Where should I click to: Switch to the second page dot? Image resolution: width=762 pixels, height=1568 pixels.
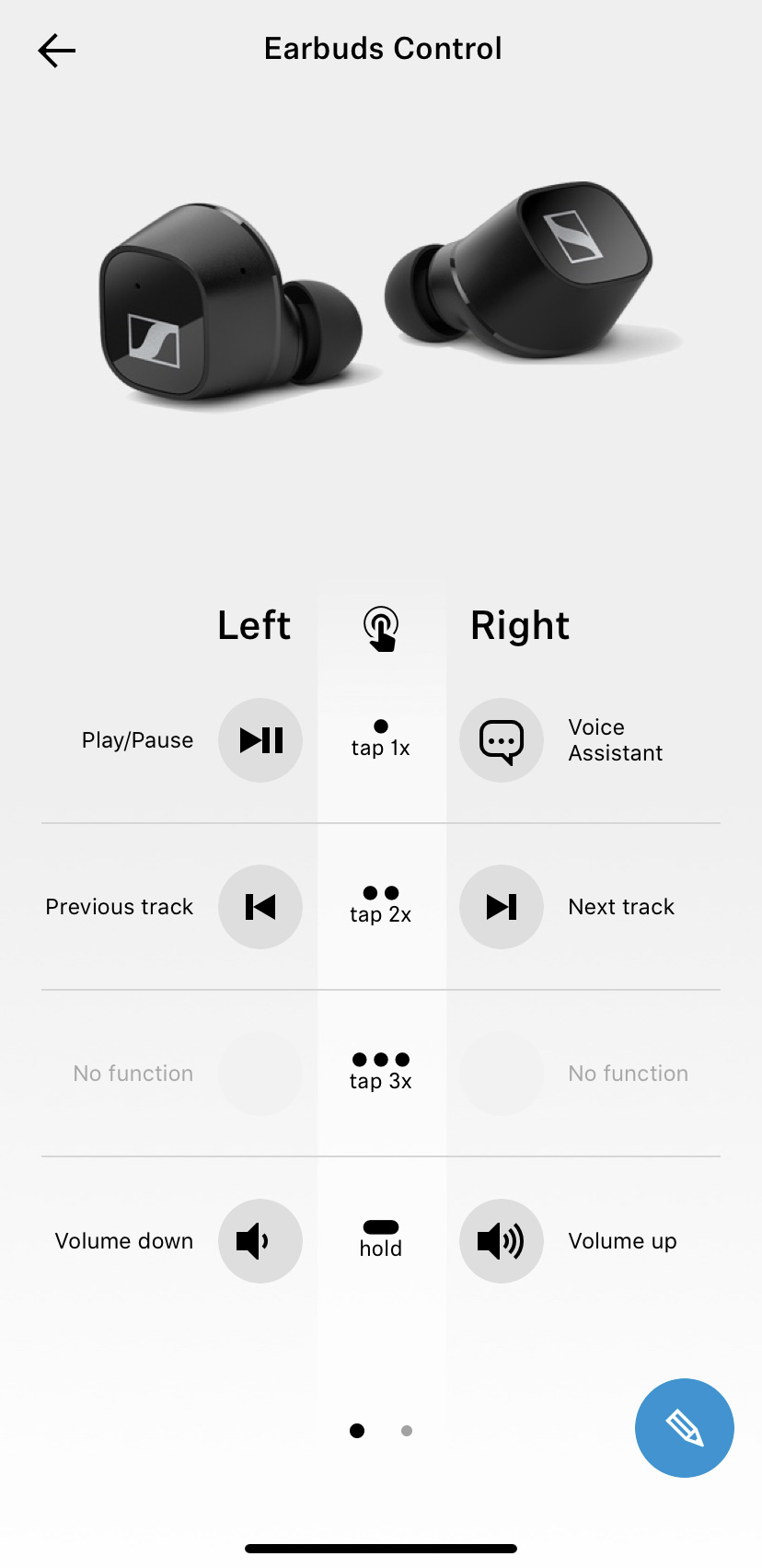pyautogui.click(x=407, y=1431)
